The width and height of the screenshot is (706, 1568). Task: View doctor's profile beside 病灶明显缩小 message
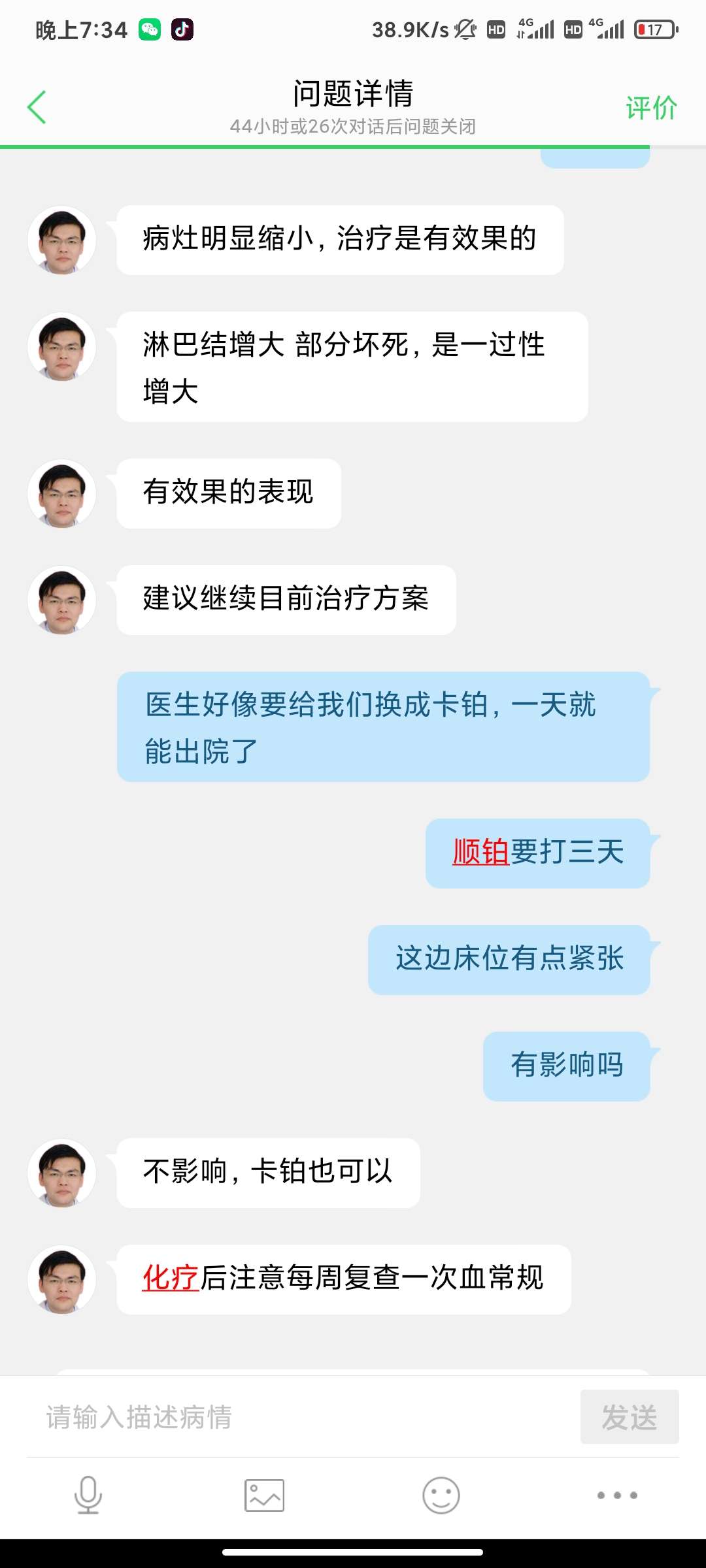[x=62, y=240]
